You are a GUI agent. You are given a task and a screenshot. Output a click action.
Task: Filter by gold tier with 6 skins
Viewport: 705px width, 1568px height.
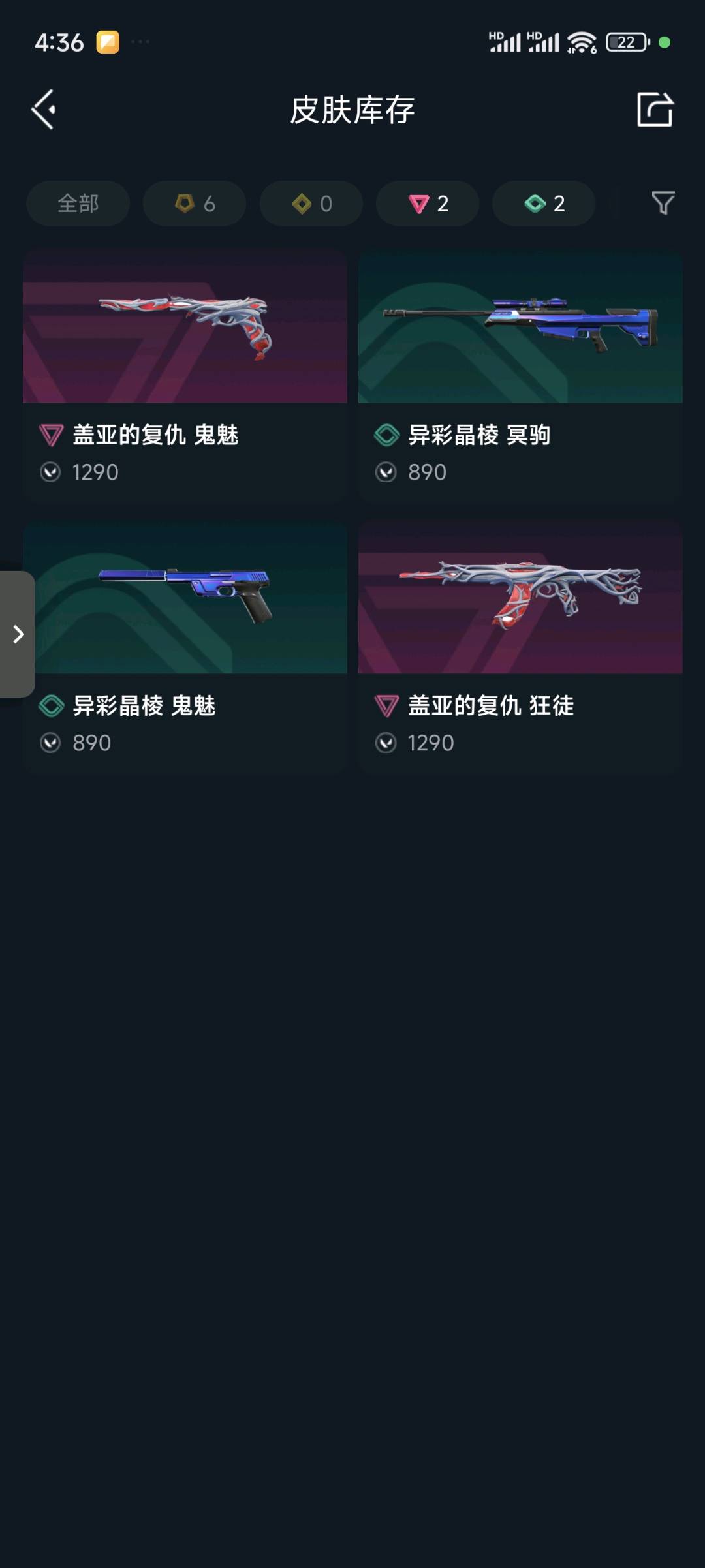(x=195, y=204)
